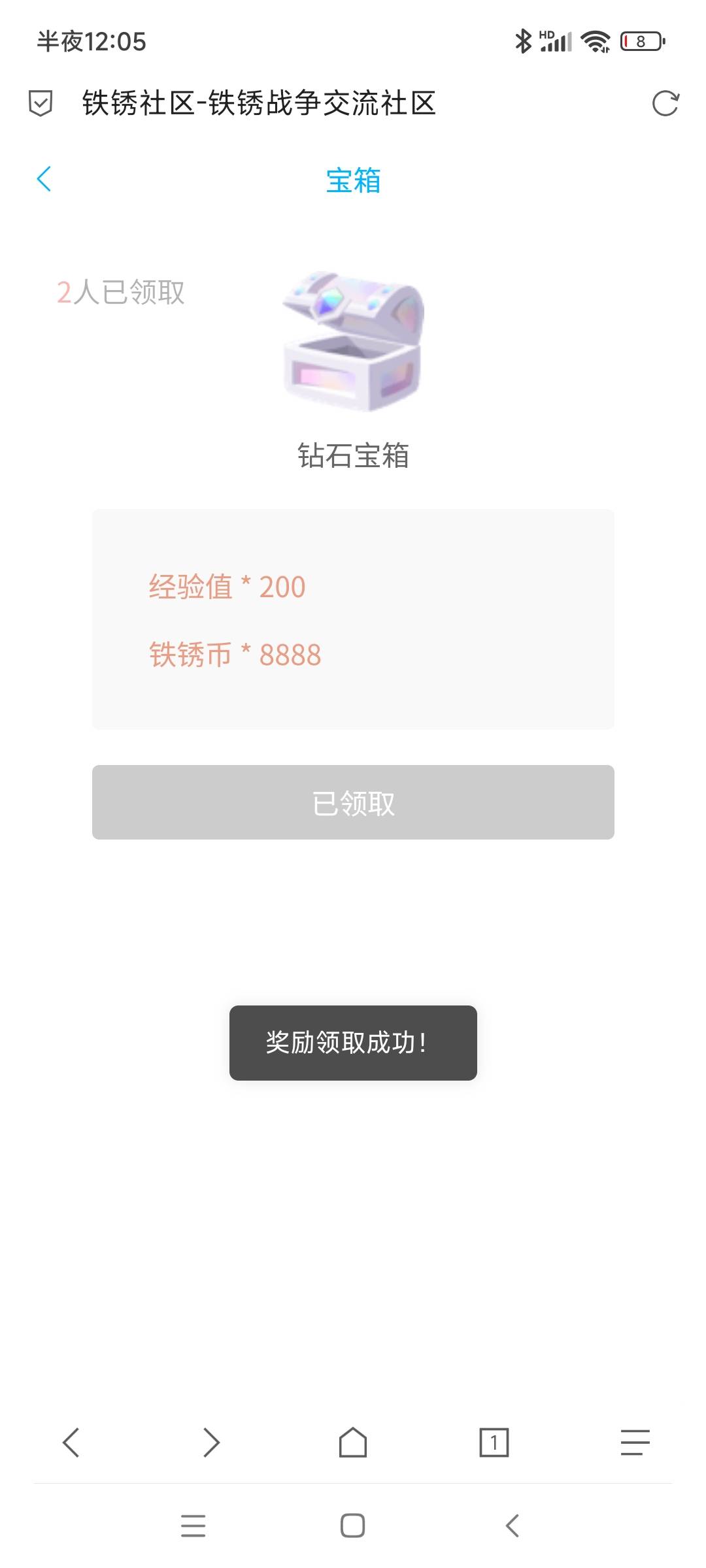
Task: Go forward using the browser forward arrow
Action: (211, 1443)
